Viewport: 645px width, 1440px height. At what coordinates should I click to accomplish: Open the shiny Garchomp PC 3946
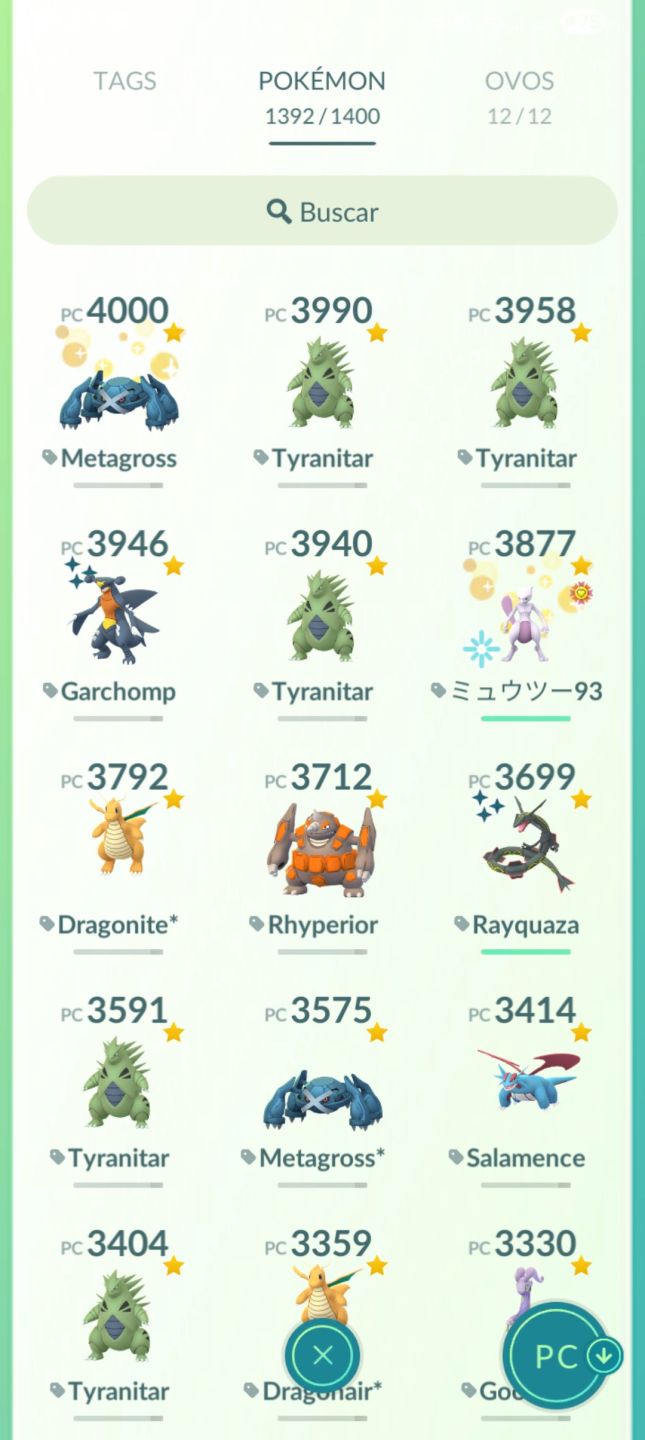(118, 623)
